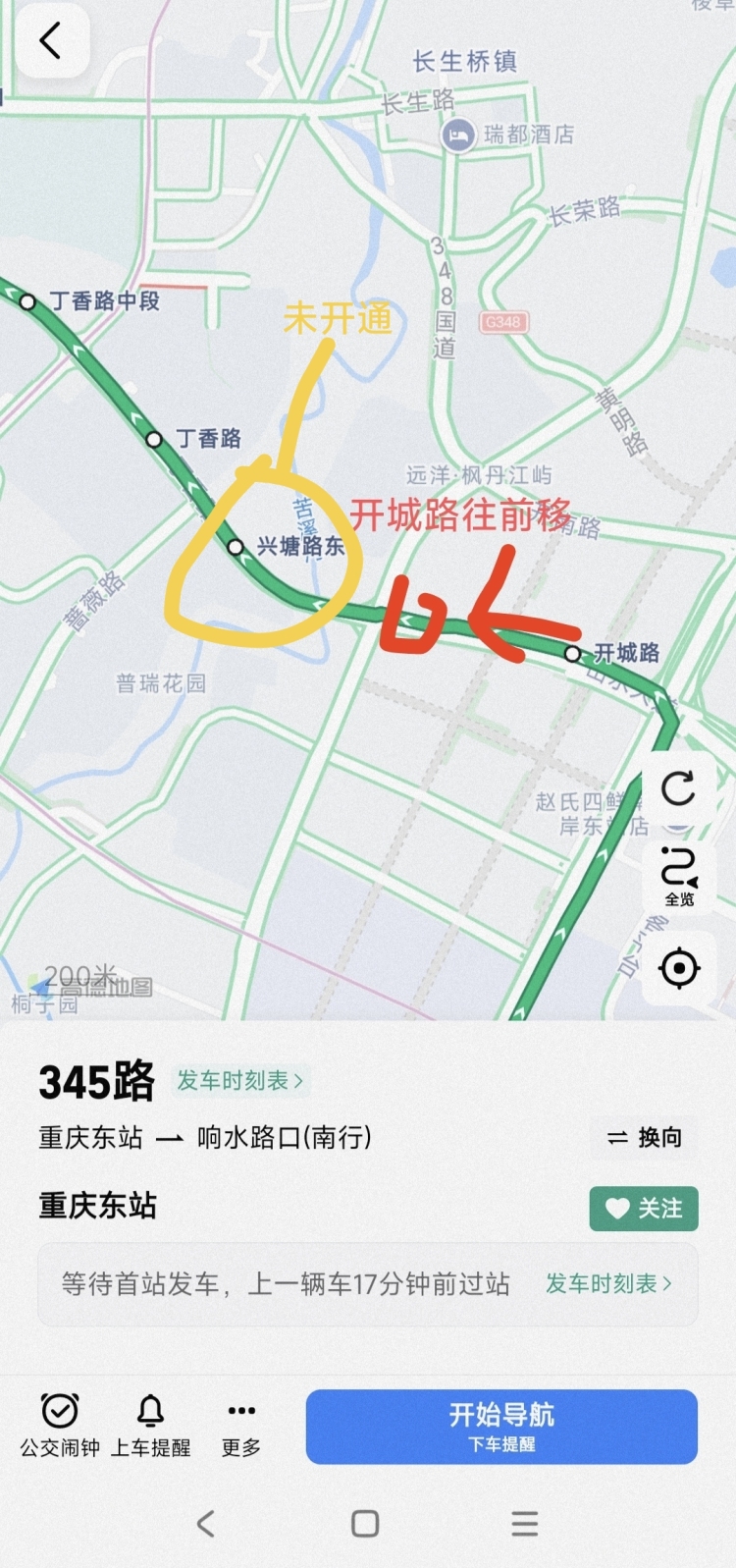Select the 开城路 stop on map

point(573,653)
